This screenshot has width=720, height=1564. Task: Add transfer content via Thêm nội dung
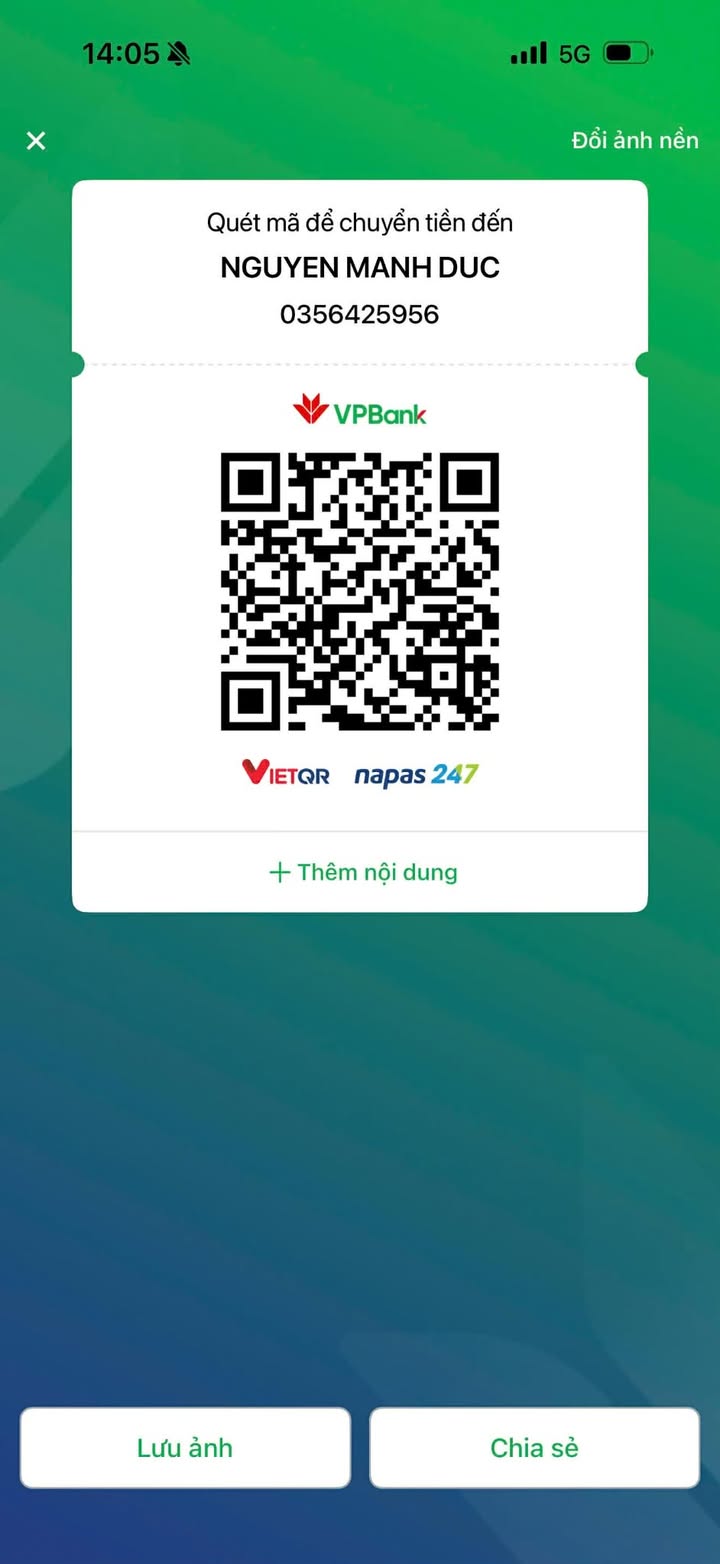363,872
